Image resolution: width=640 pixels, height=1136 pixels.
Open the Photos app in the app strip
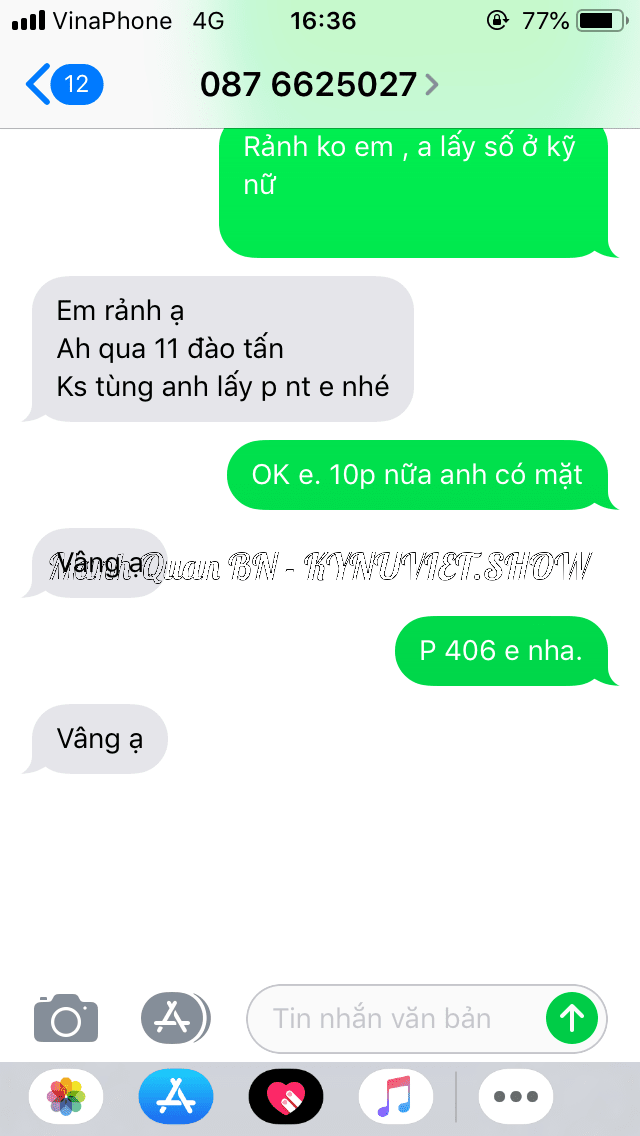point(66,1096)
